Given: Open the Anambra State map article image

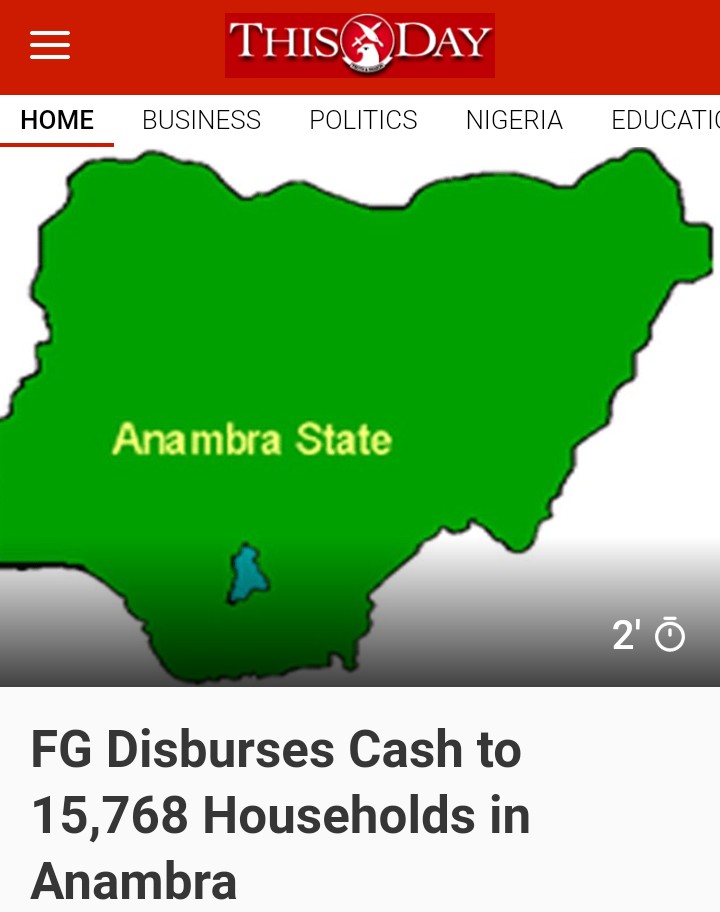Looking at the screenshot, I should pyautogui.click(x=360, y=415).
